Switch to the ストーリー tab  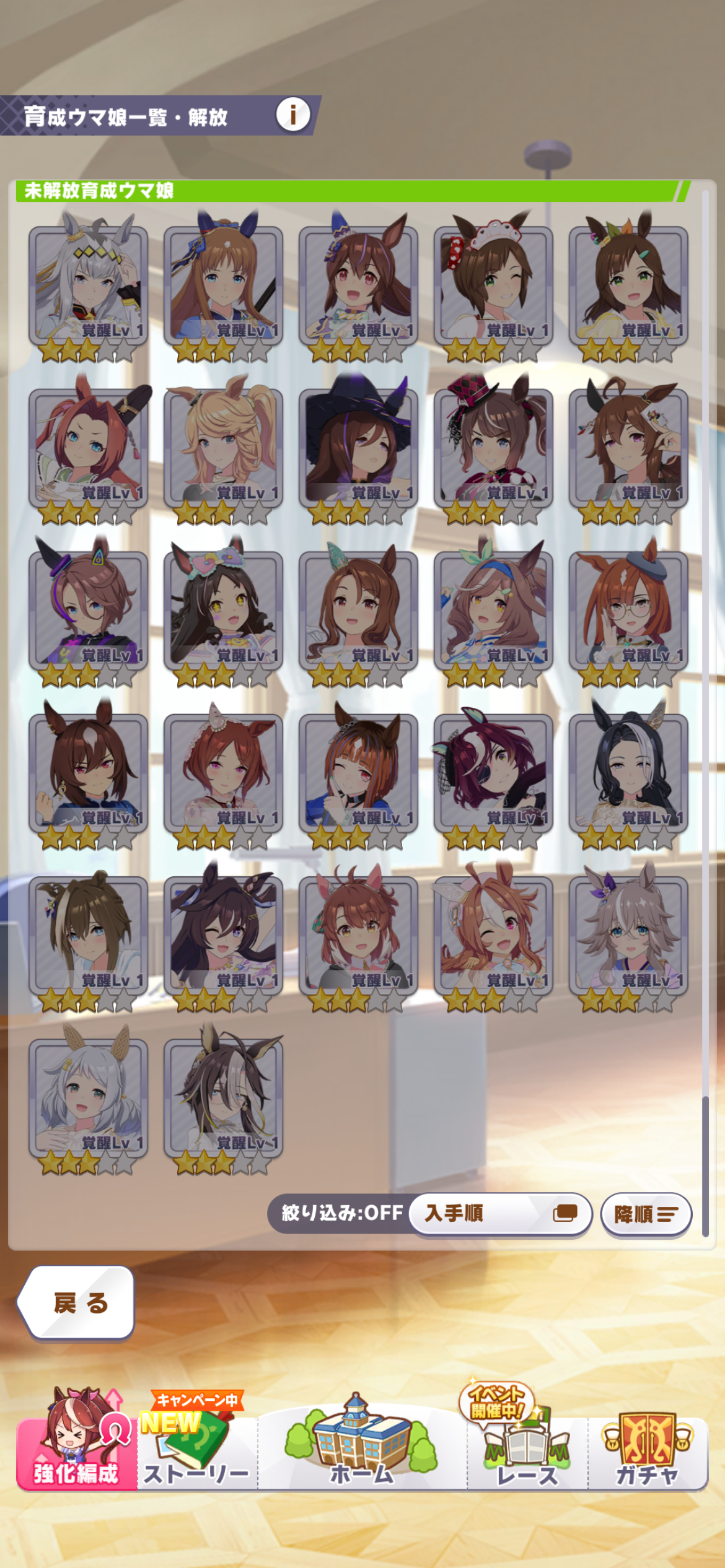click(197, 1443)
